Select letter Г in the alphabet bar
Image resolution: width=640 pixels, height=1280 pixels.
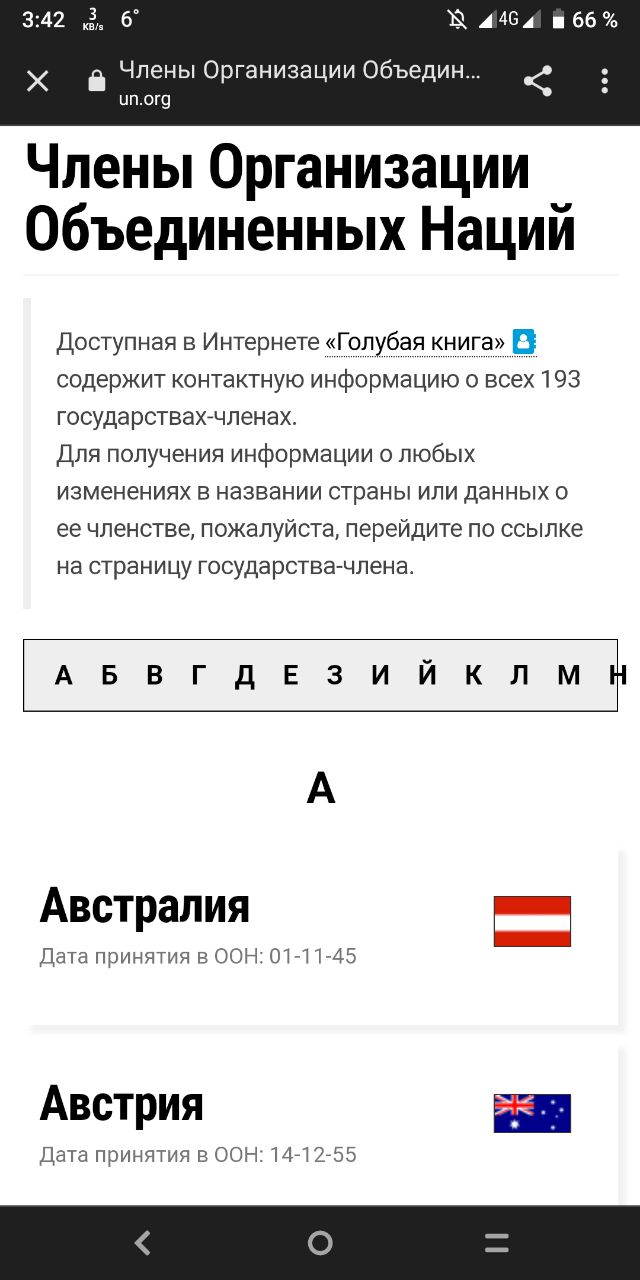tap(199, 676)
